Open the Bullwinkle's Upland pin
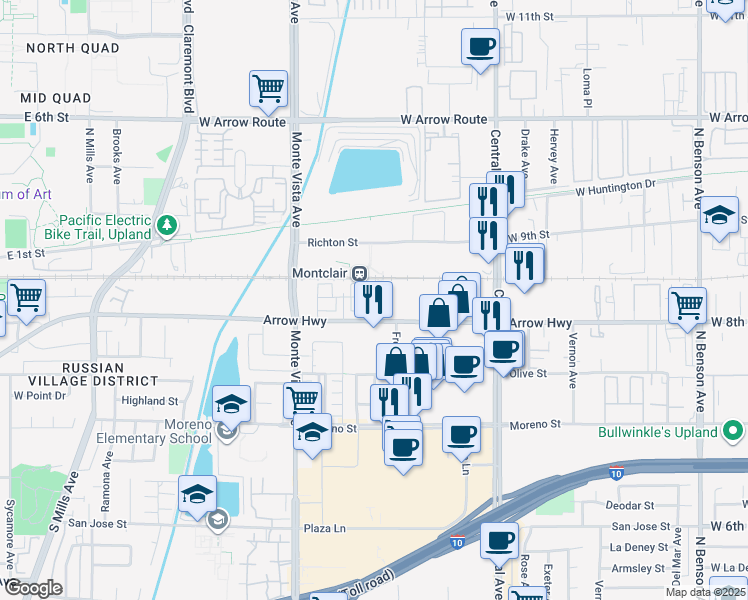This screenshot has width=748, height=600. click(734, 433)
